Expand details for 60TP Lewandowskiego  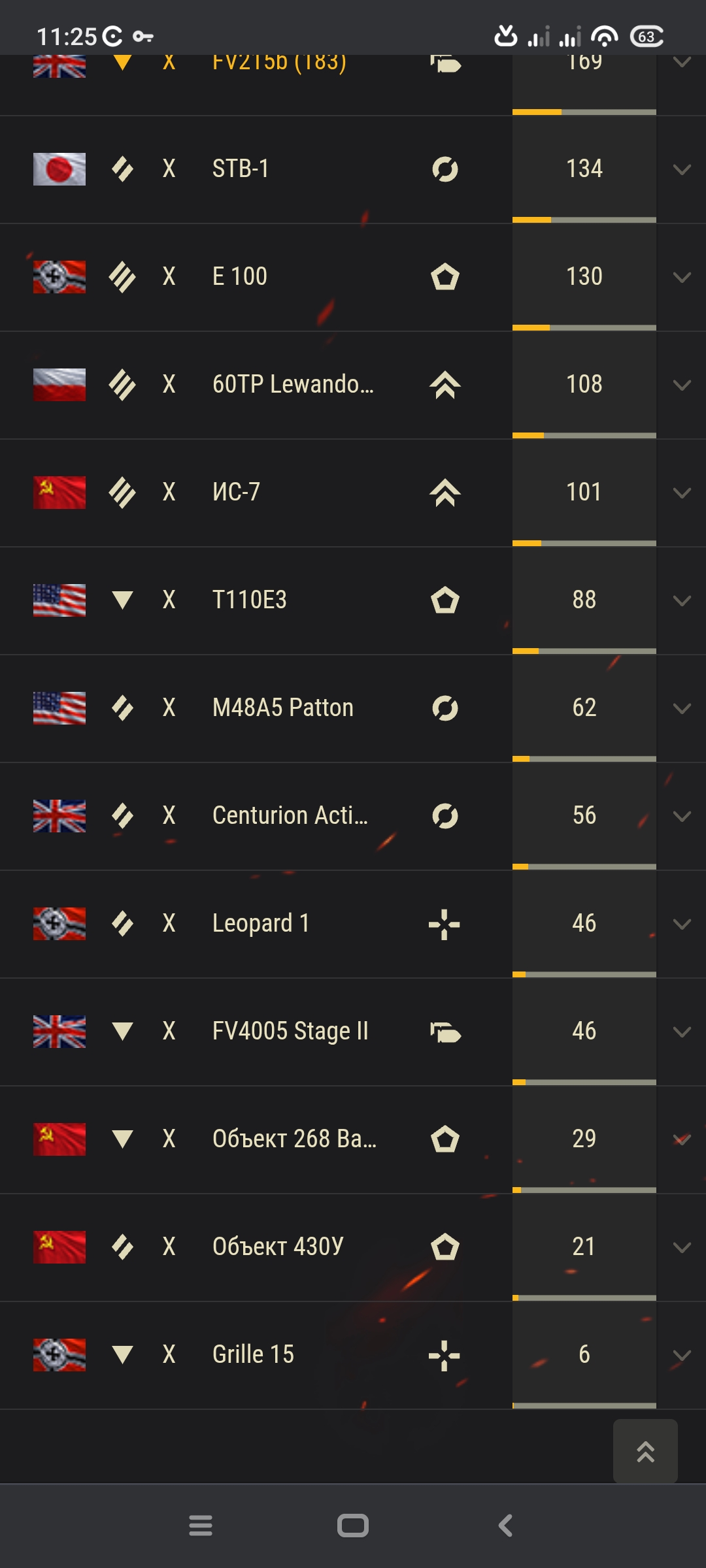(x=682, y=385)
